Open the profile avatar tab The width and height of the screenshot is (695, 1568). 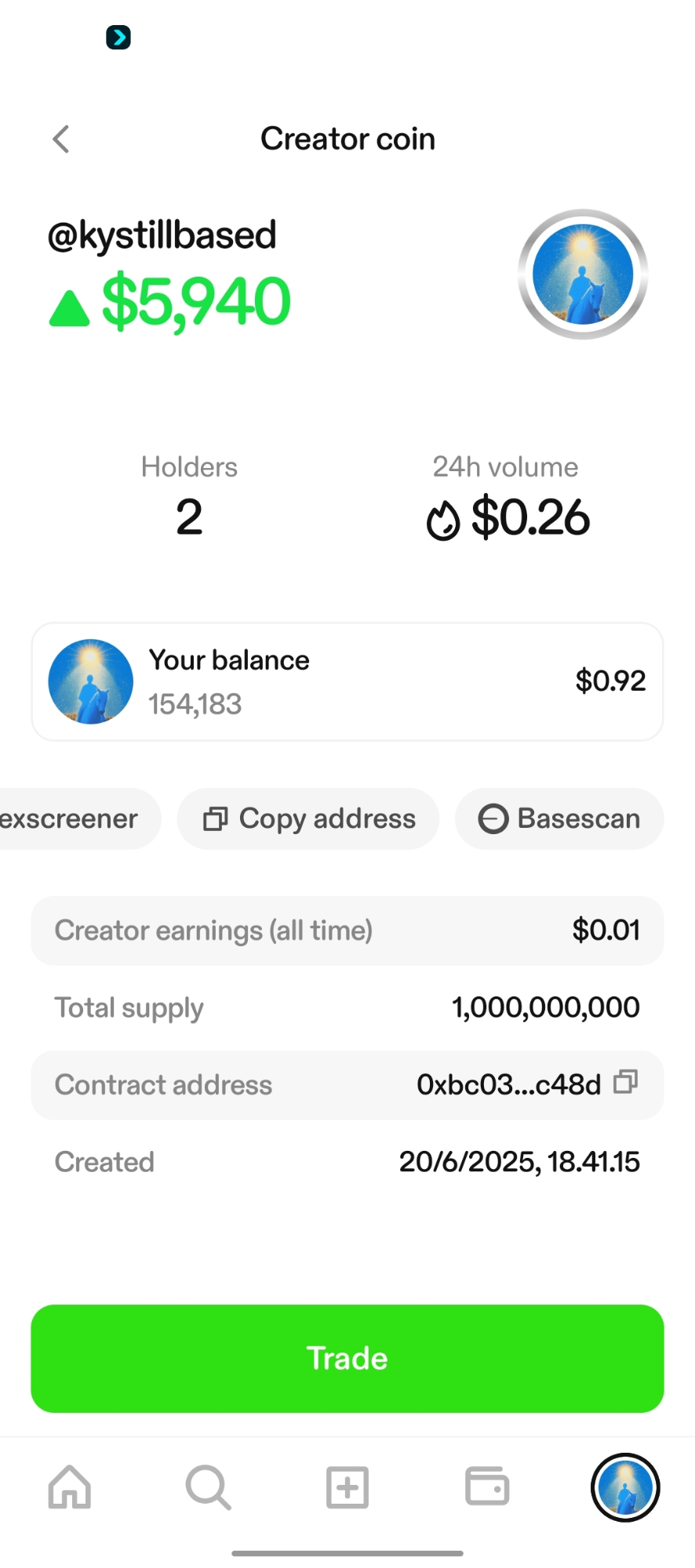[625, 1487]
